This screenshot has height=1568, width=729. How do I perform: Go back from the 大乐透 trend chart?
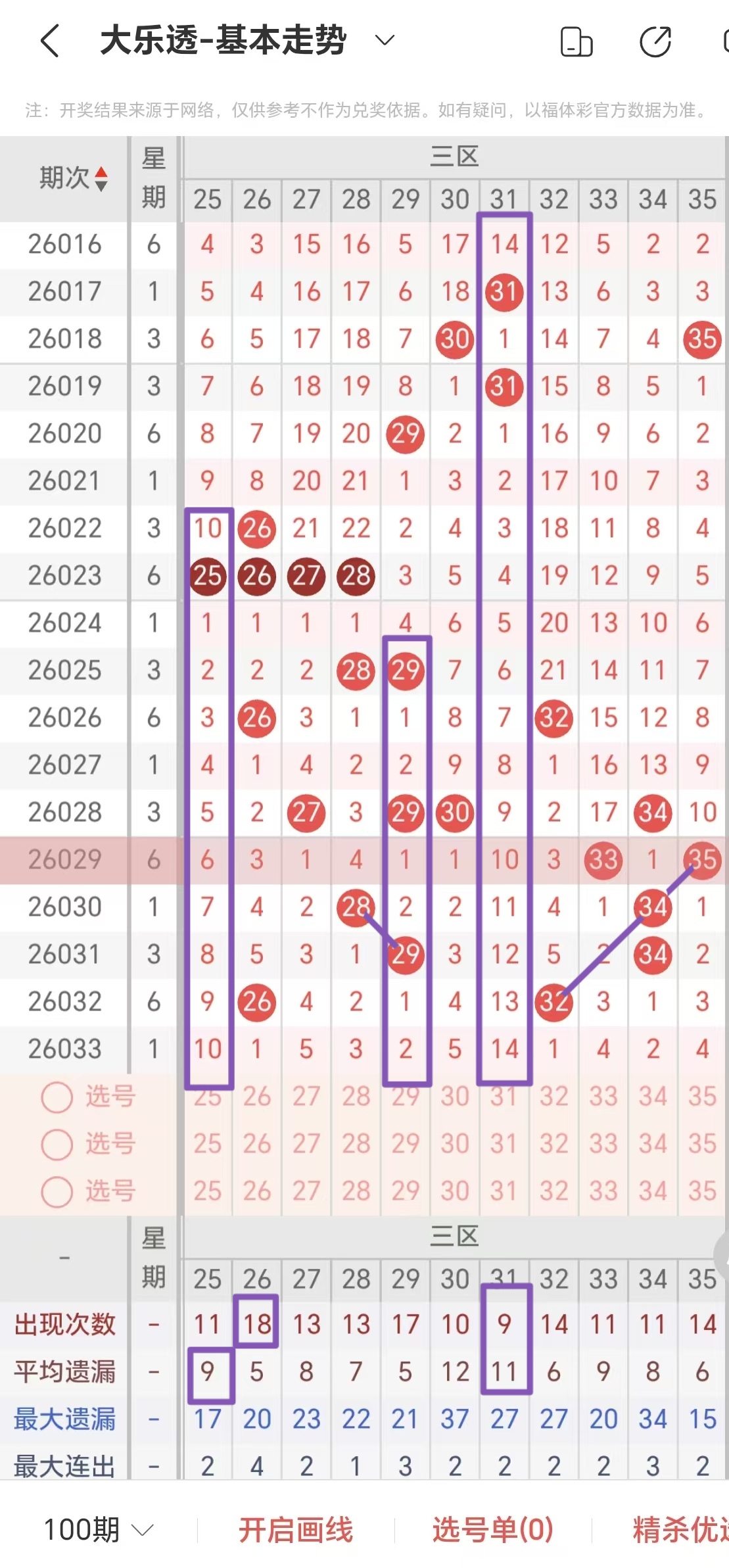[51, 41]
